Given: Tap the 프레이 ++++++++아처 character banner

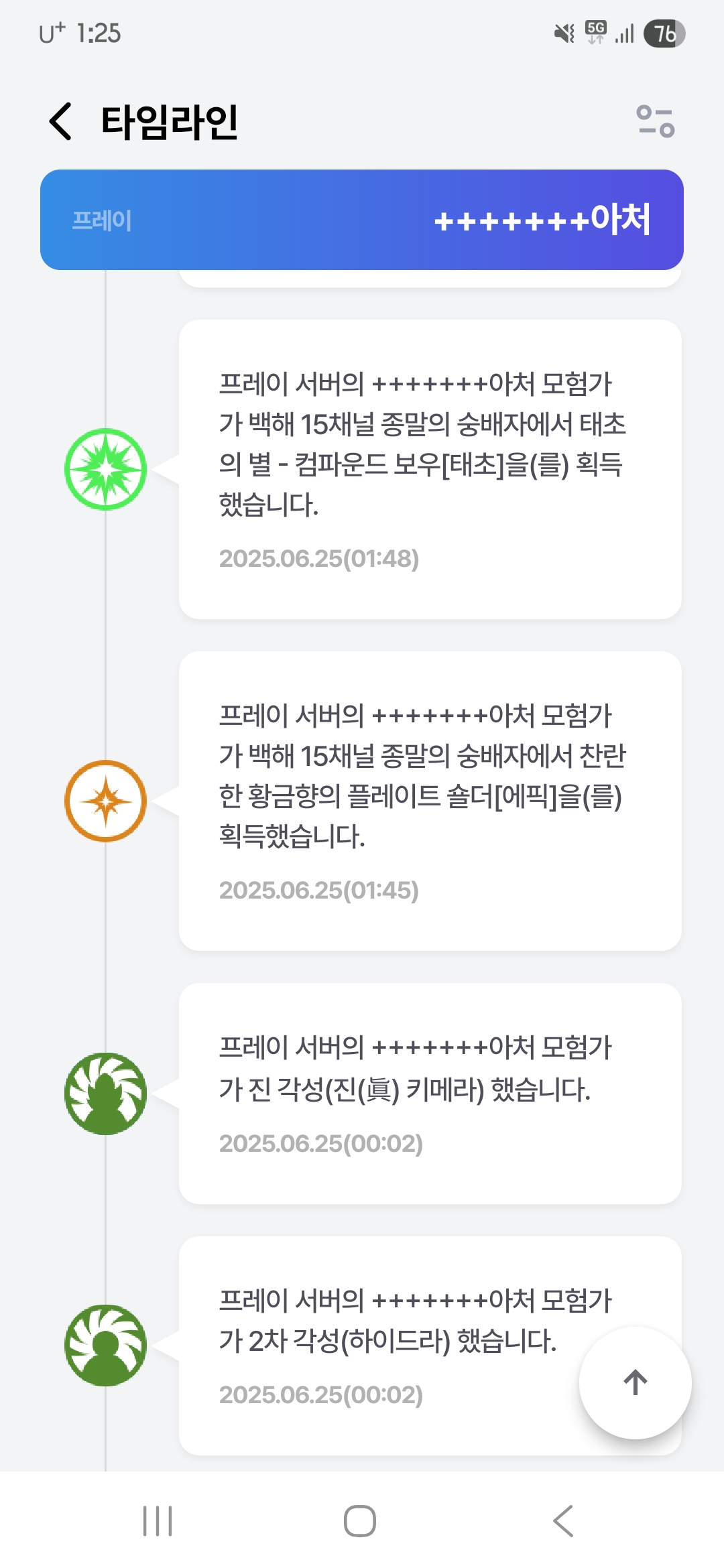Looking at the screenshot, I should (362, 220).
